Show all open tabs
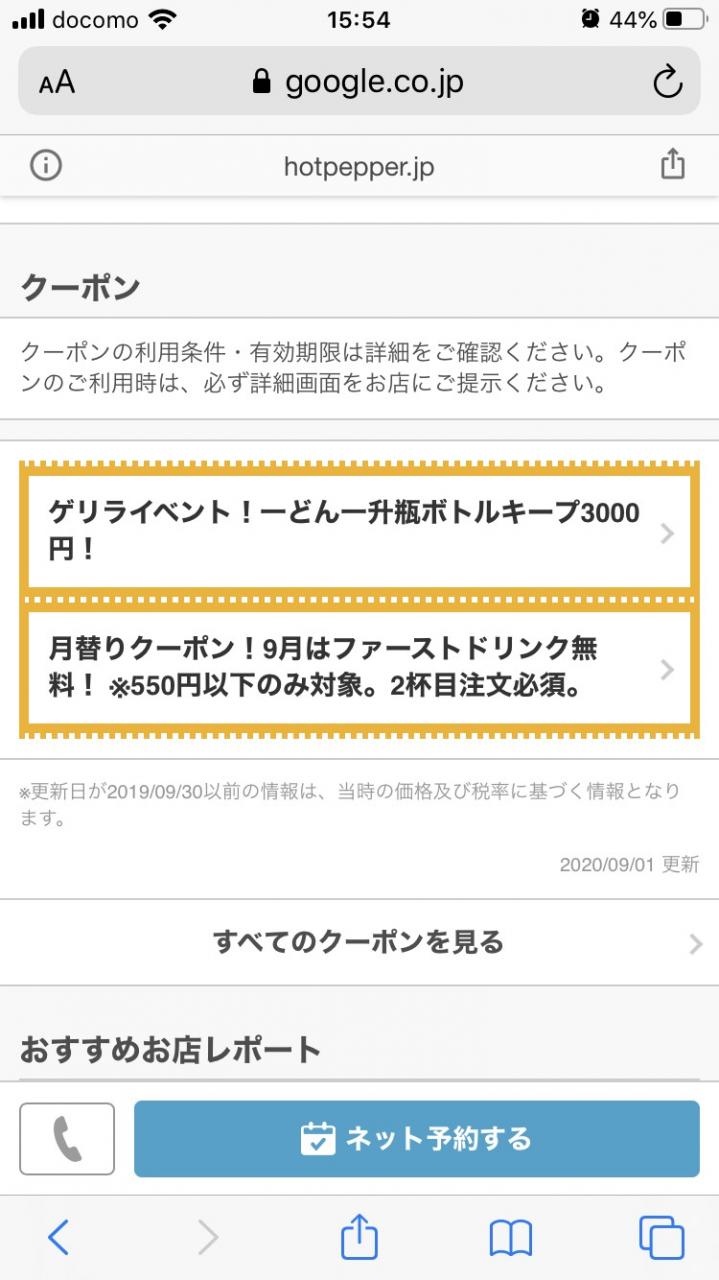 tap(661, 1238)
